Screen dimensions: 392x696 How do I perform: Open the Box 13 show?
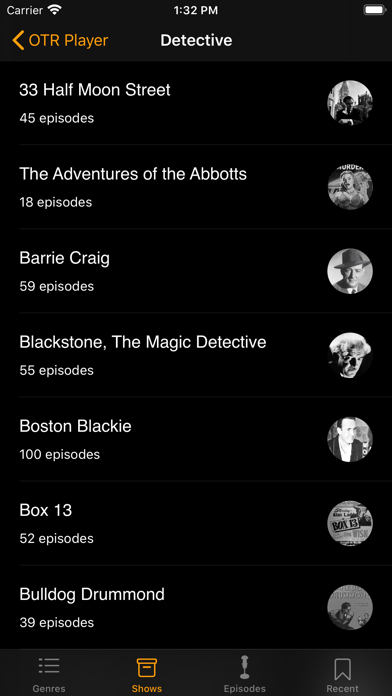pos(196,523)
